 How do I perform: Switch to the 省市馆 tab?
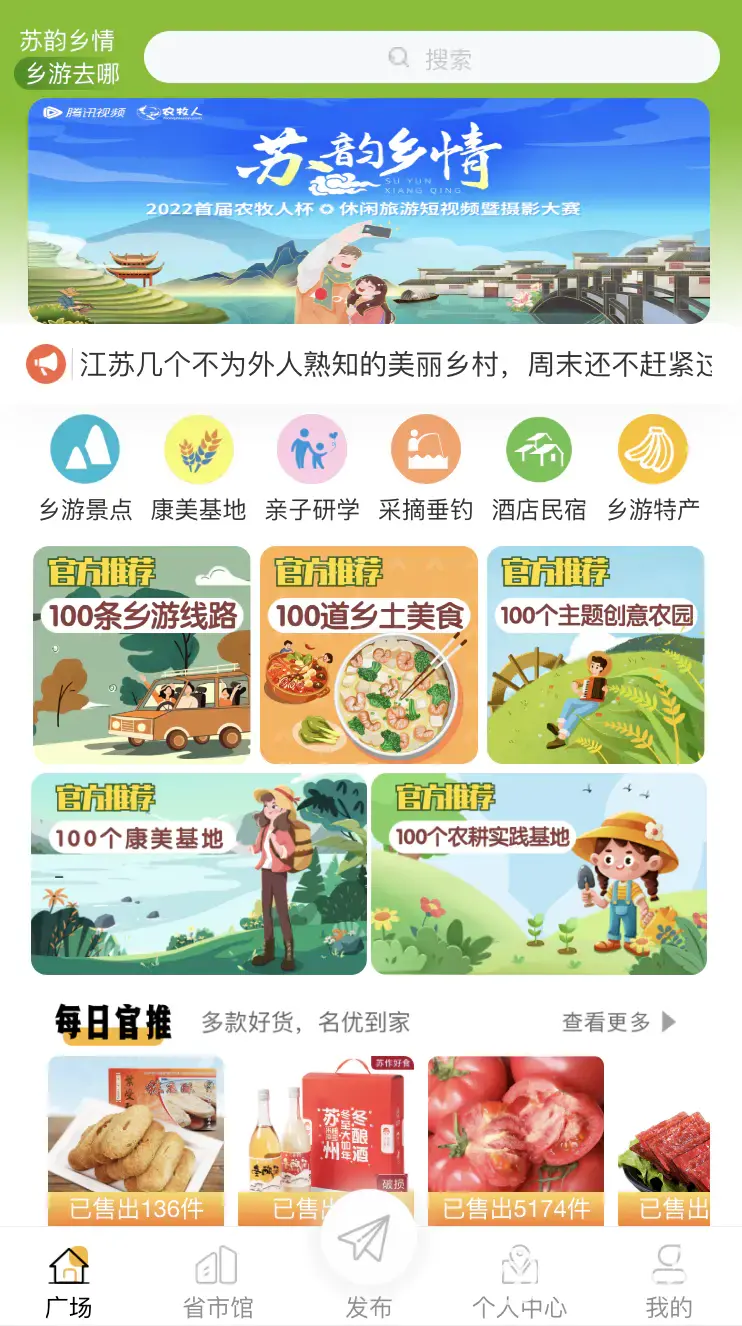tap(218, 1283)
